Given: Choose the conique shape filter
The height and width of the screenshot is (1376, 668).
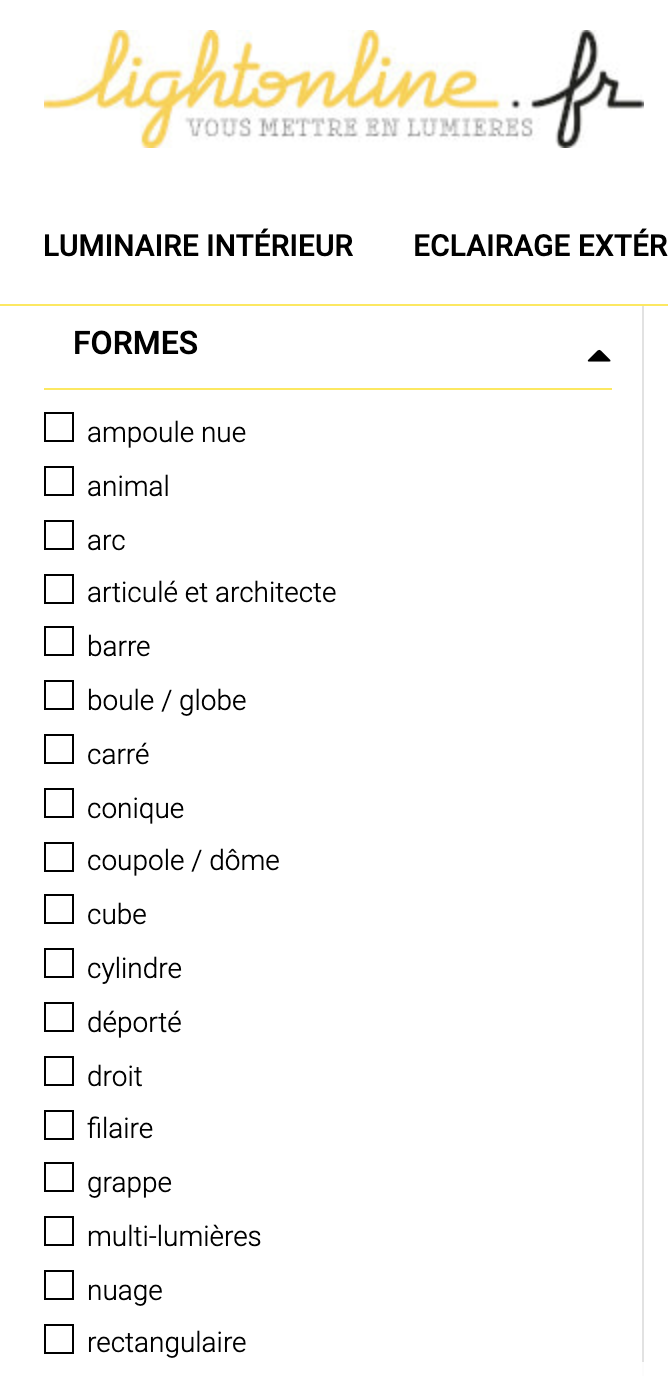Looking at the screenshot, I should coord(59,803).
